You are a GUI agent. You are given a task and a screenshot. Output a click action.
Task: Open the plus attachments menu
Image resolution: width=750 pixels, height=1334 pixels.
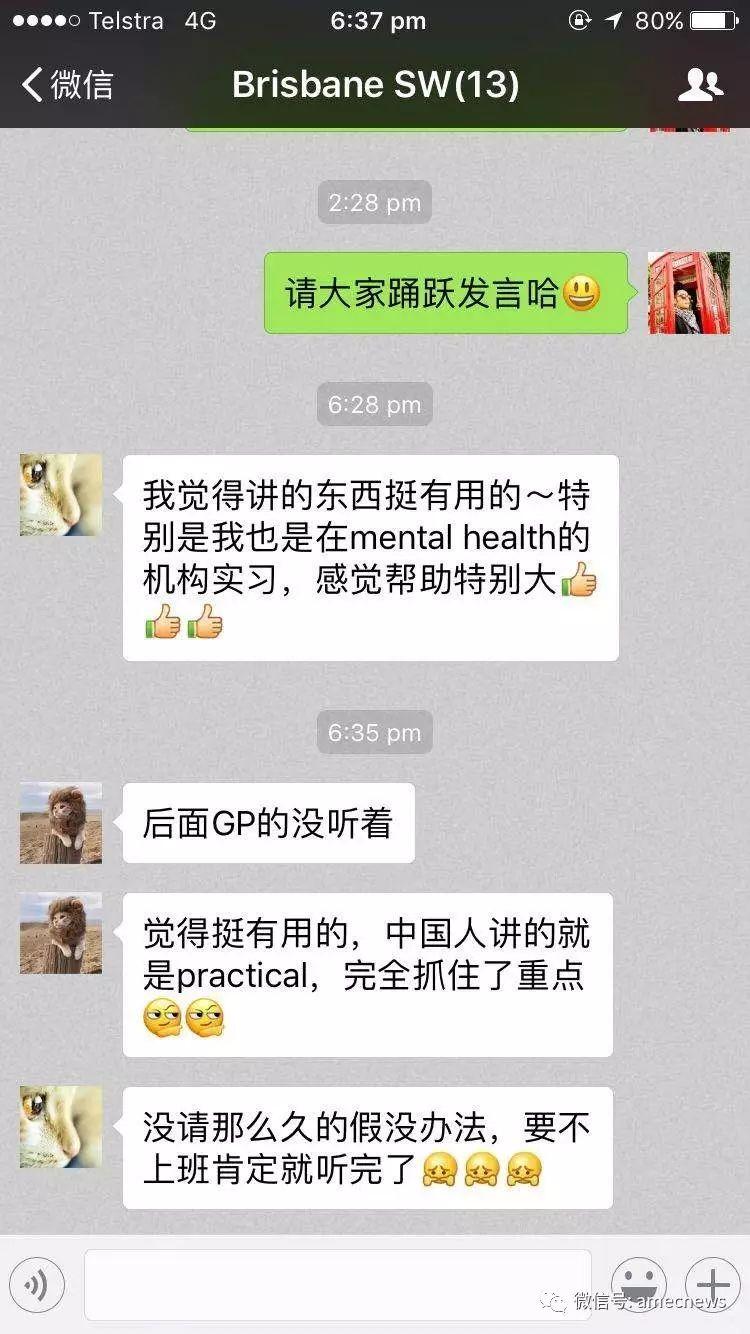click(x=712, y=1284)
